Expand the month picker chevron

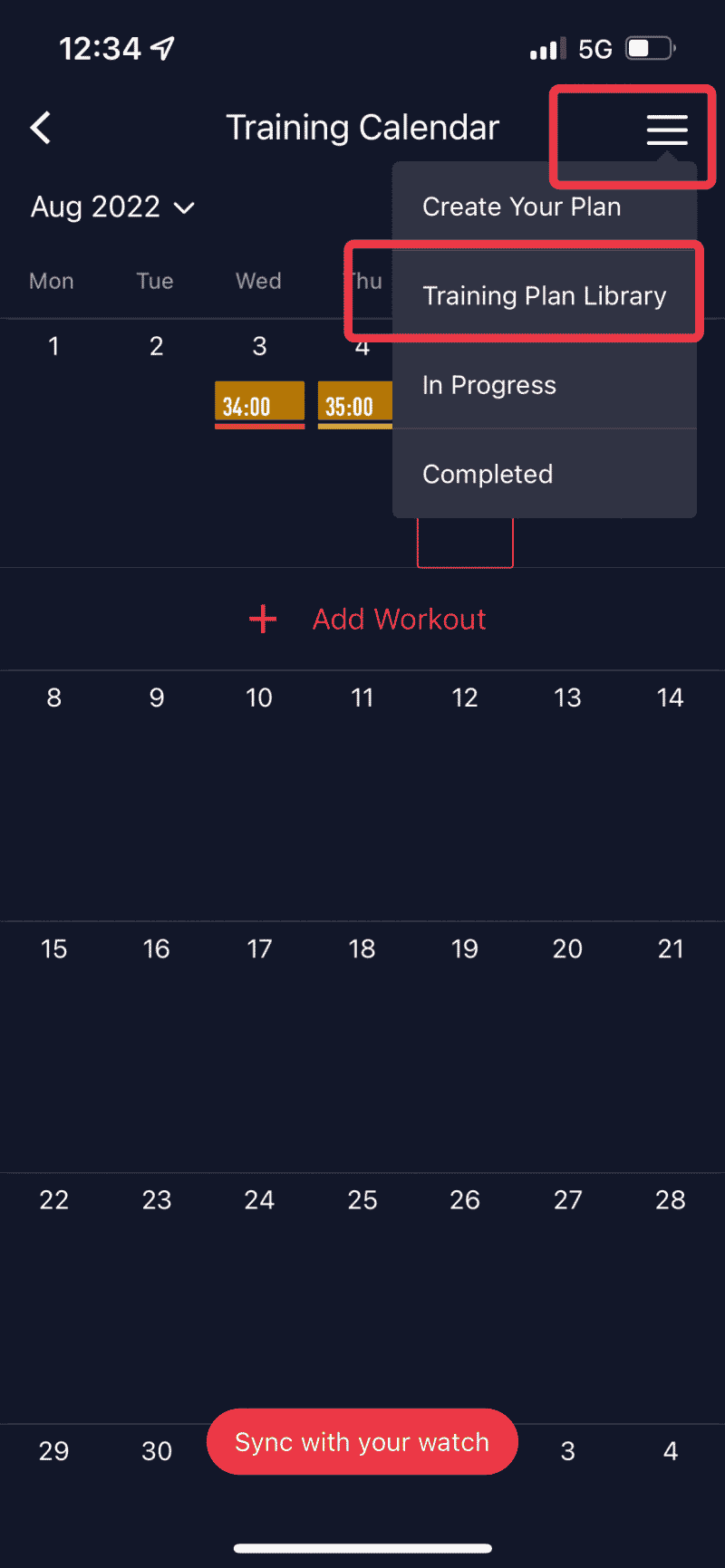click(185, 208)
